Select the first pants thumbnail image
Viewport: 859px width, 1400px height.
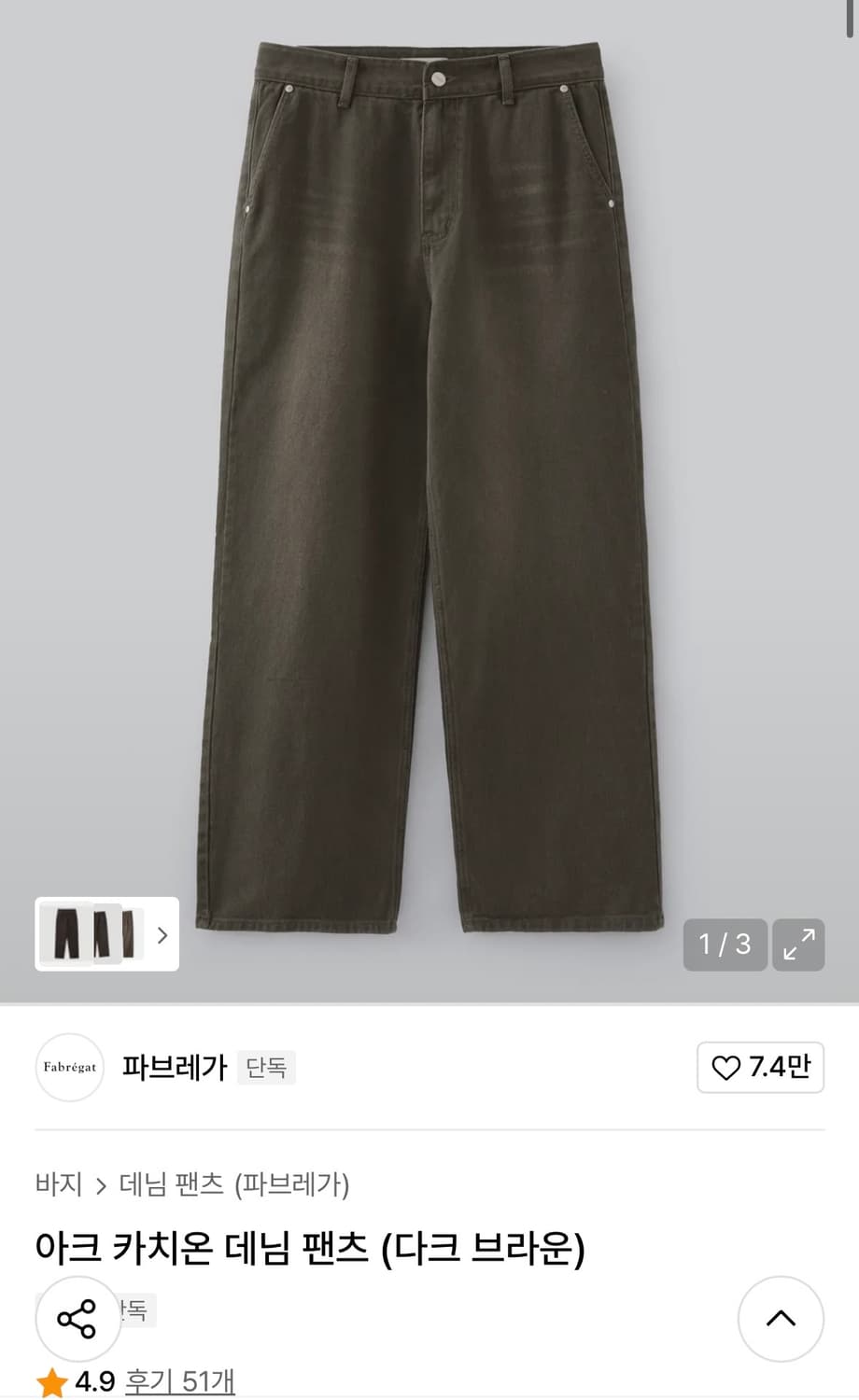click(x=67, y=934)
